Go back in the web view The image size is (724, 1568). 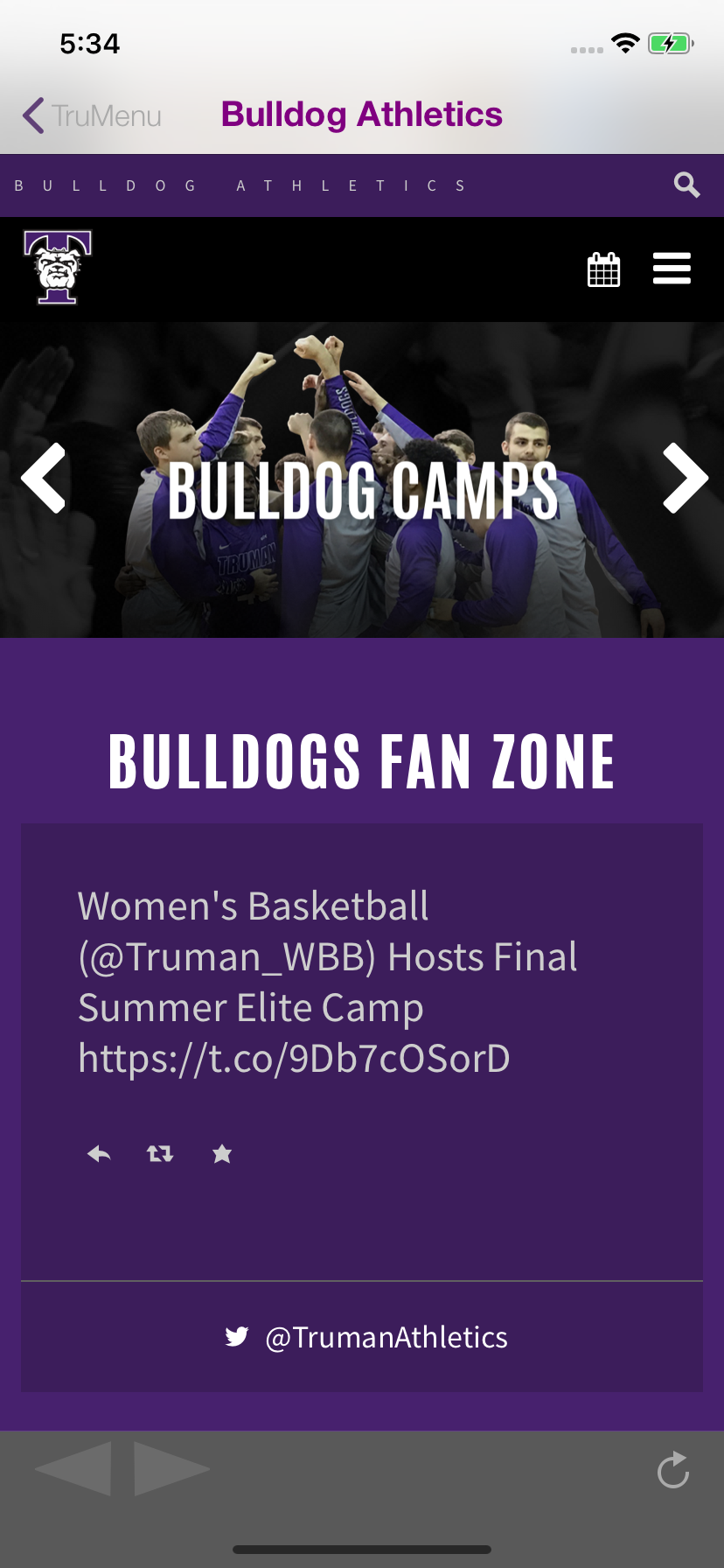tap(73, 1468)
